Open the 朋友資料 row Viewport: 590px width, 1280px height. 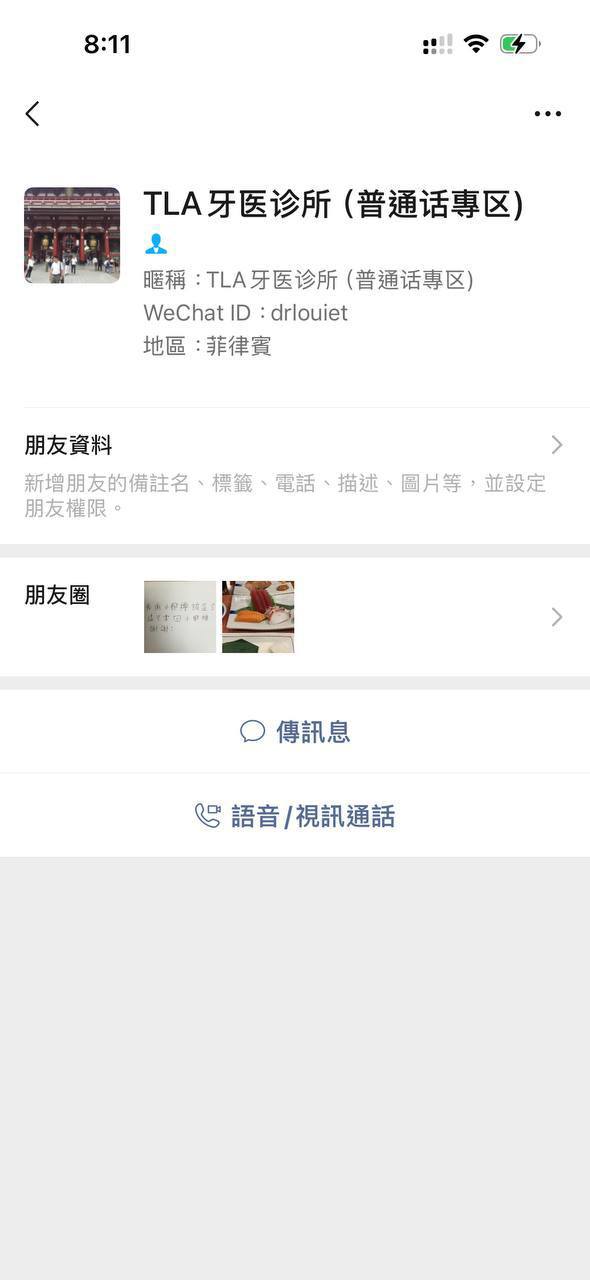tap(295, 476)
